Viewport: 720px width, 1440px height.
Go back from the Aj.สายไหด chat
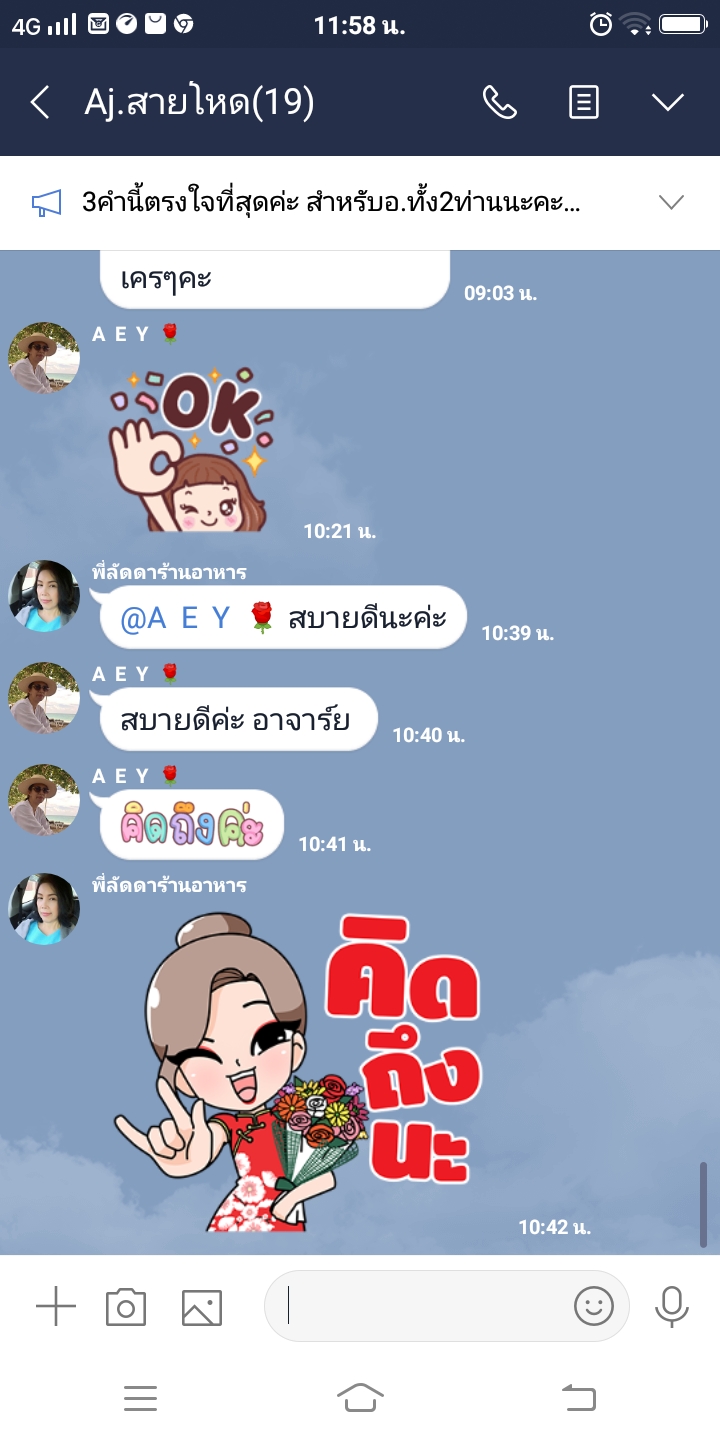40,102
